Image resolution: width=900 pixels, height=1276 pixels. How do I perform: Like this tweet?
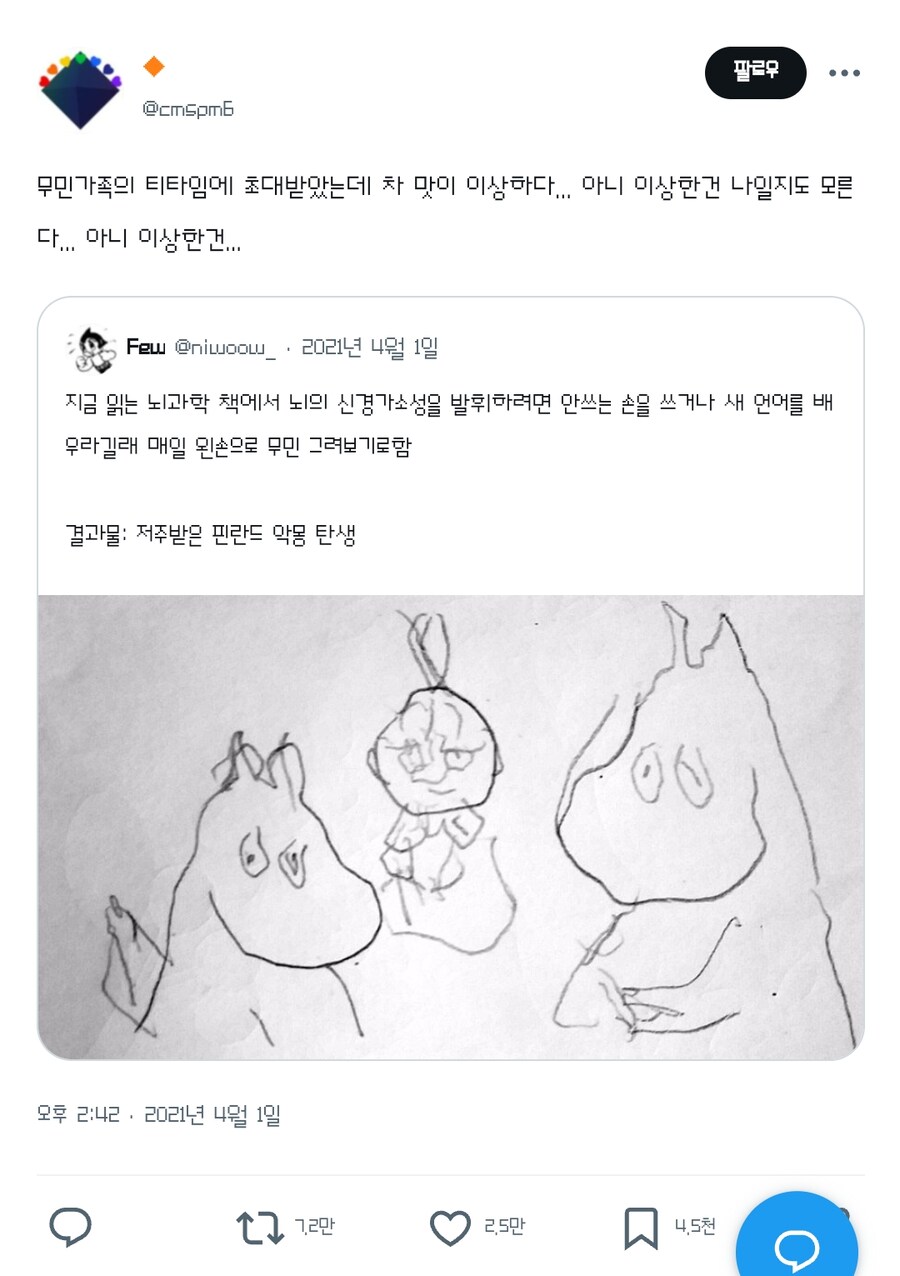pos(450,1227)
